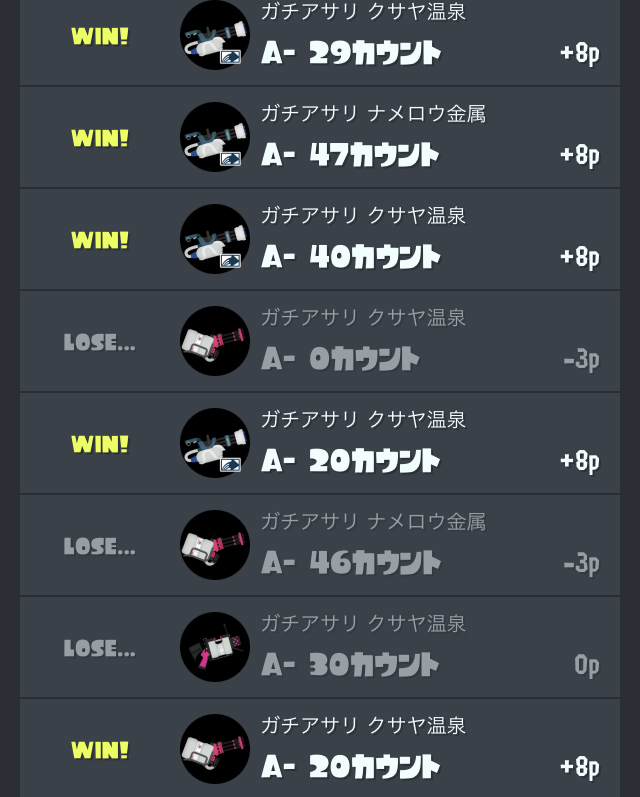Open the loss with 0カウント

point(320,342)
